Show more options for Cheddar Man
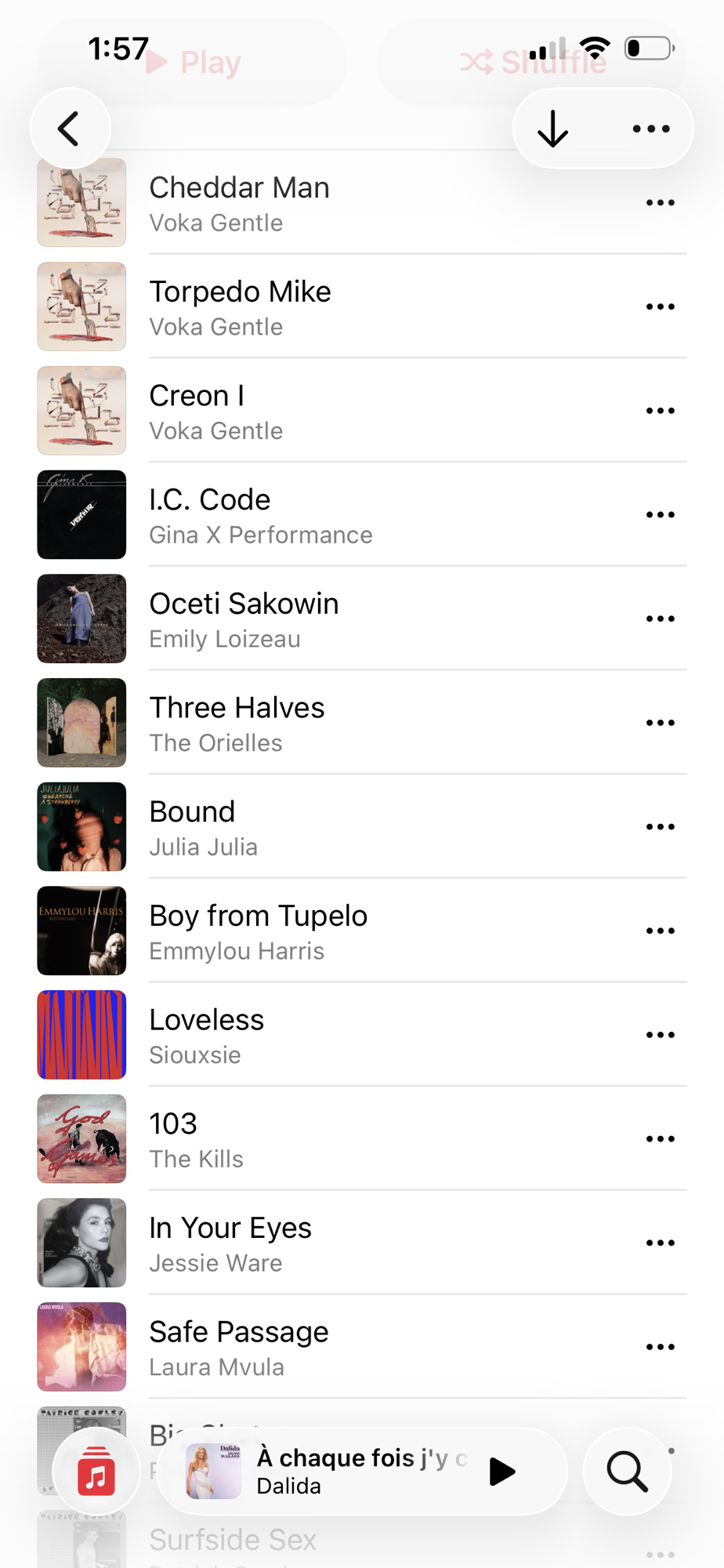 [x=660, y=203]
